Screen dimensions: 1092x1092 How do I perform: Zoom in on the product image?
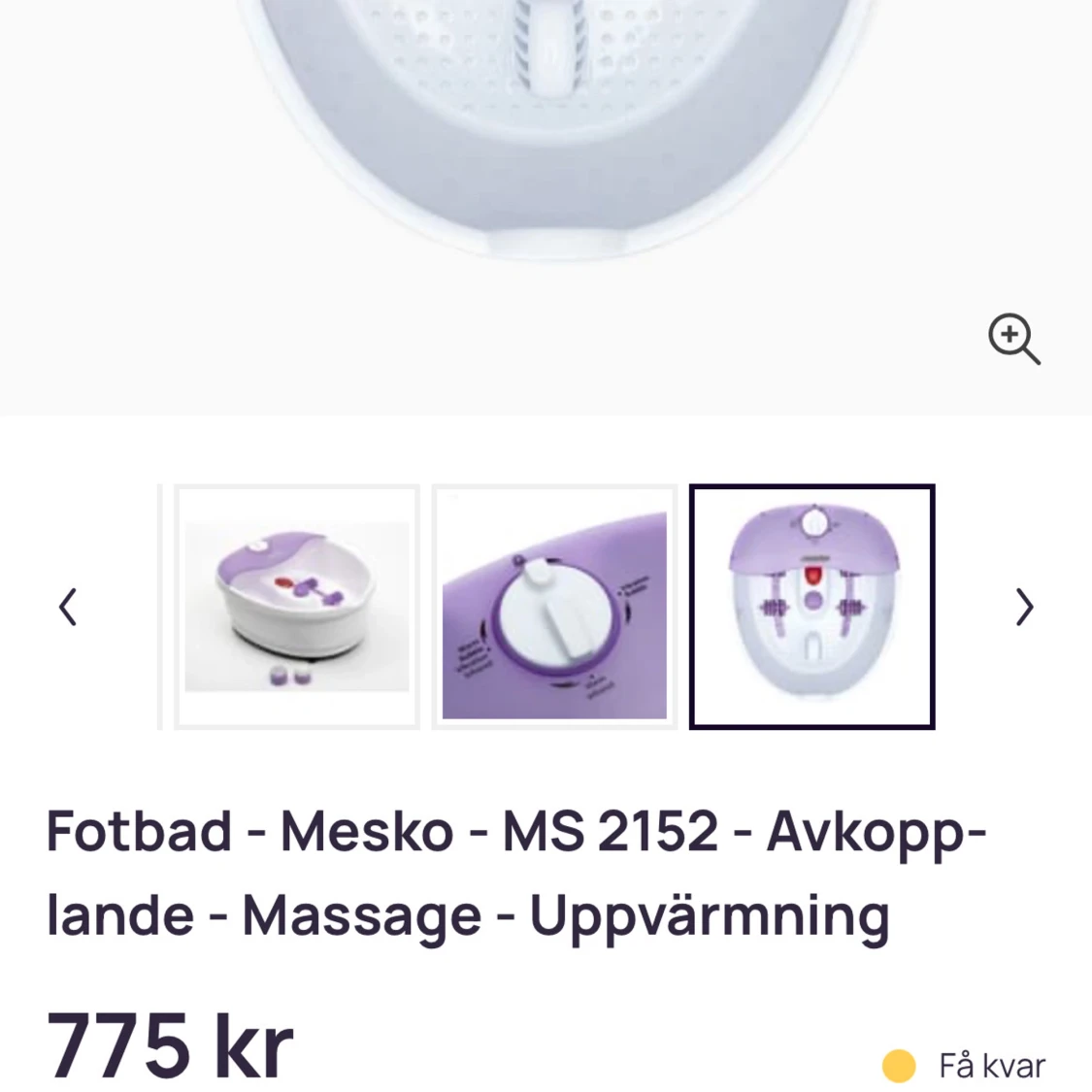click(1013, 339)
